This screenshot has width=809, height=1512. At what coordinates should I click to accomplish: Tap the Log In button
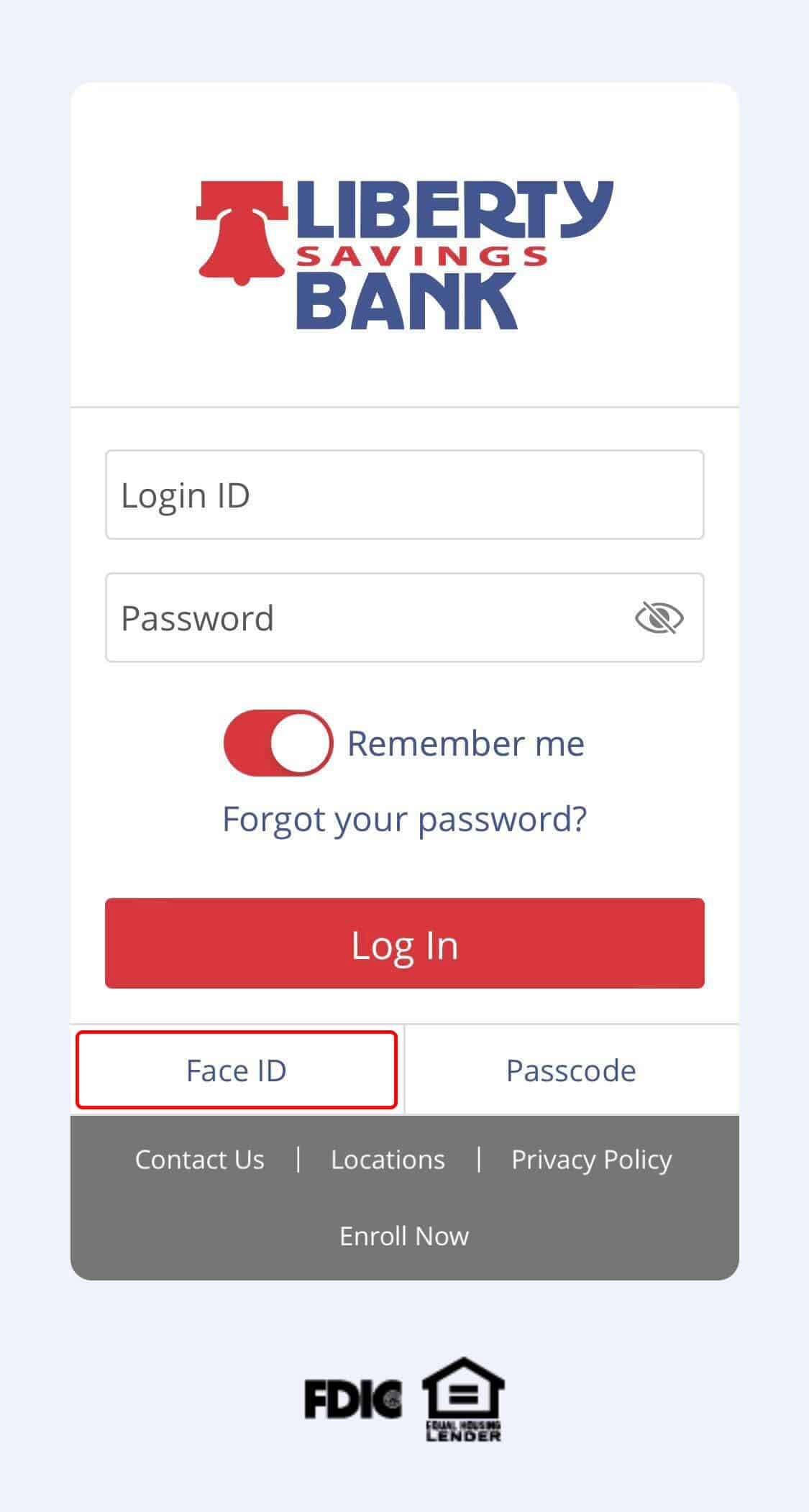(404, 943)
